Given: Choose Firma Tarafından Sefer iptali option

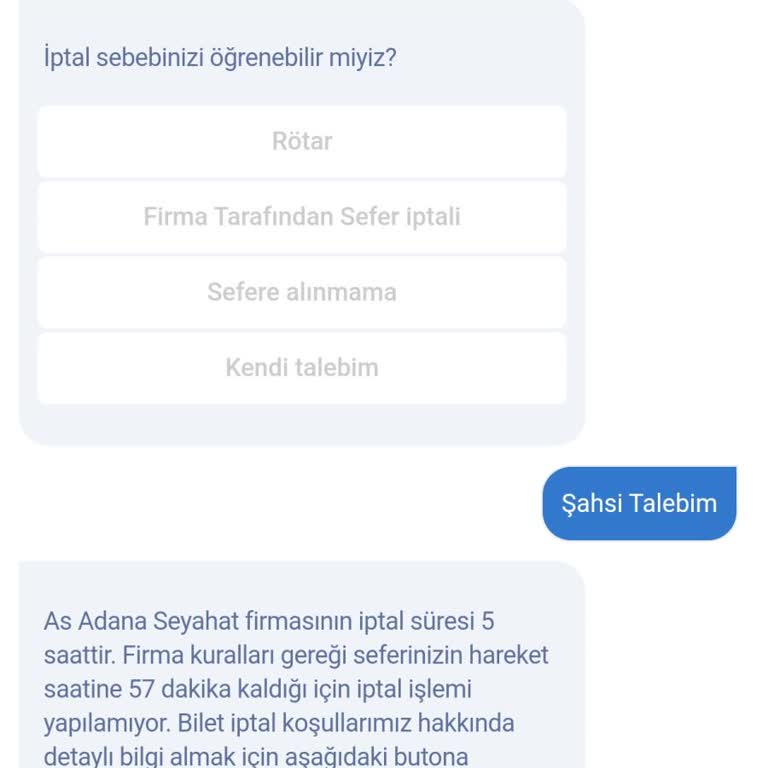Looking at the screenshot, I should point(301,217).
